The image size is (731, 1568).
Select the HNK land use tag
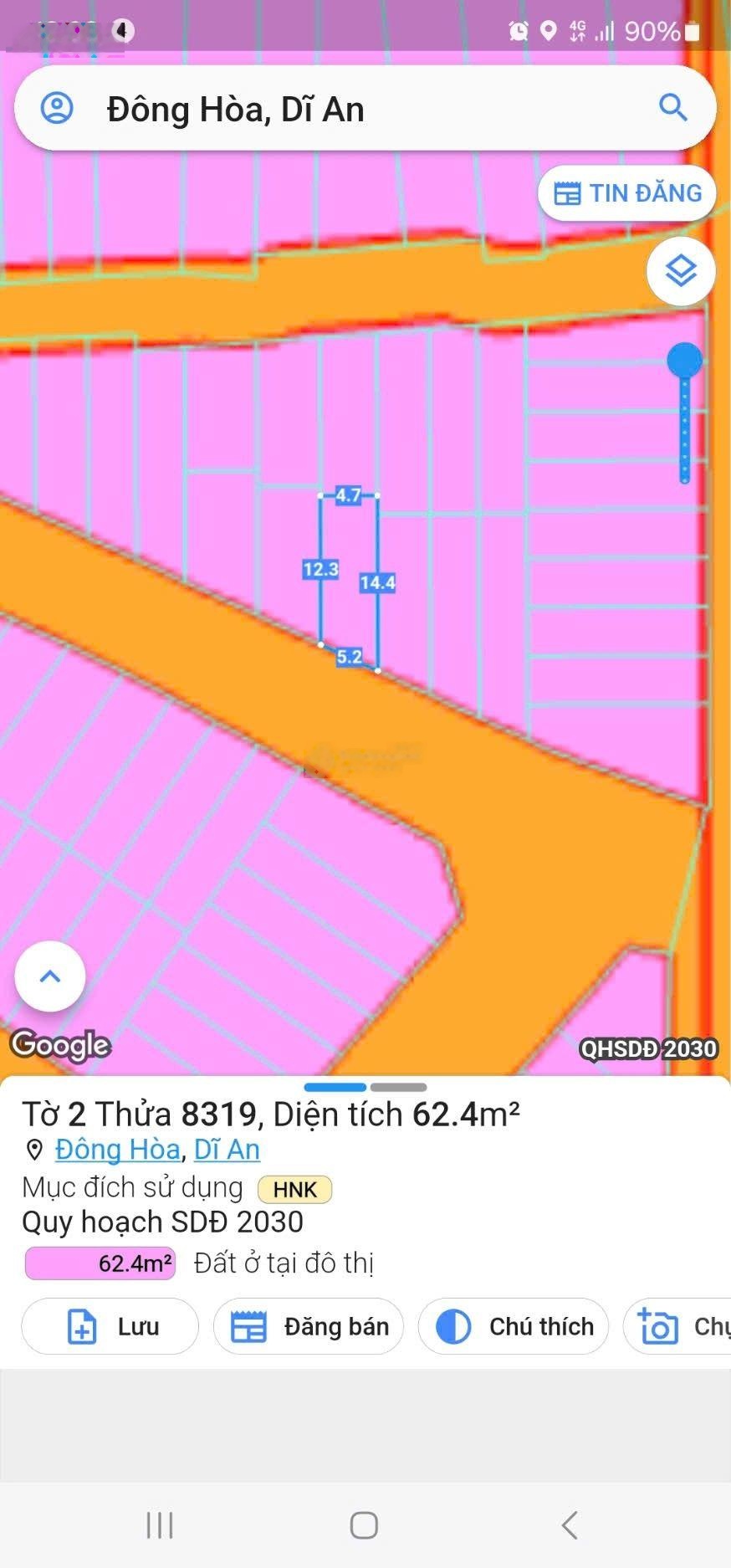294,1189
